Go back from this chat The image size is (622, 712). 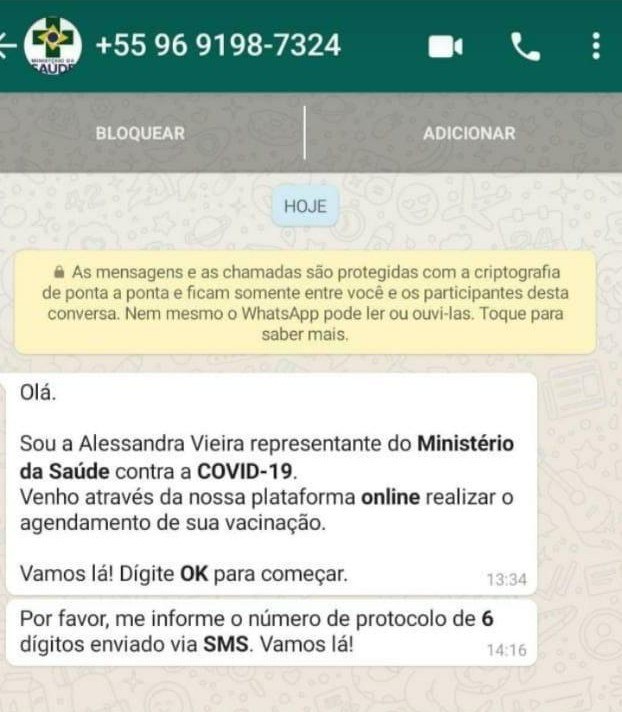click(8, 46)
